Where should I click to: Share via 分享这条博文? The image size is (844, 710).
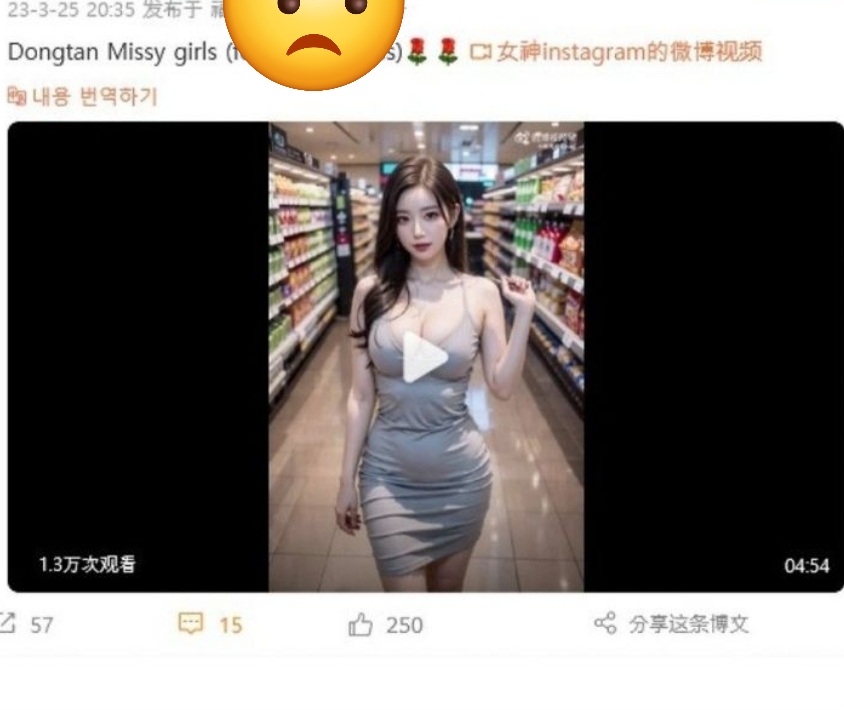pos(671,625)
